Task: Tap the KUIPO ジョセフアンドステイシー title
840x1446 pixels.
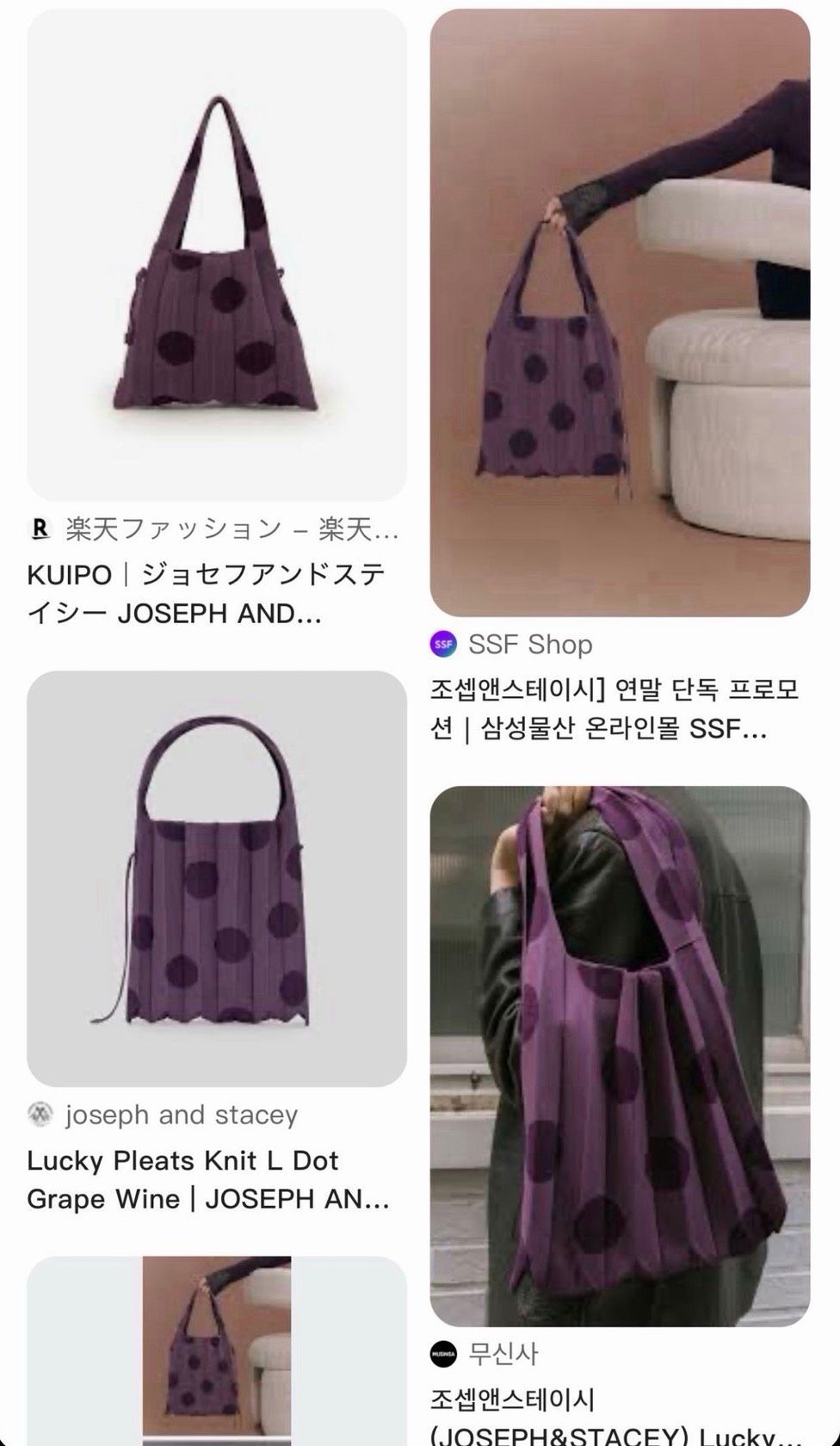Action: (205, 595)
